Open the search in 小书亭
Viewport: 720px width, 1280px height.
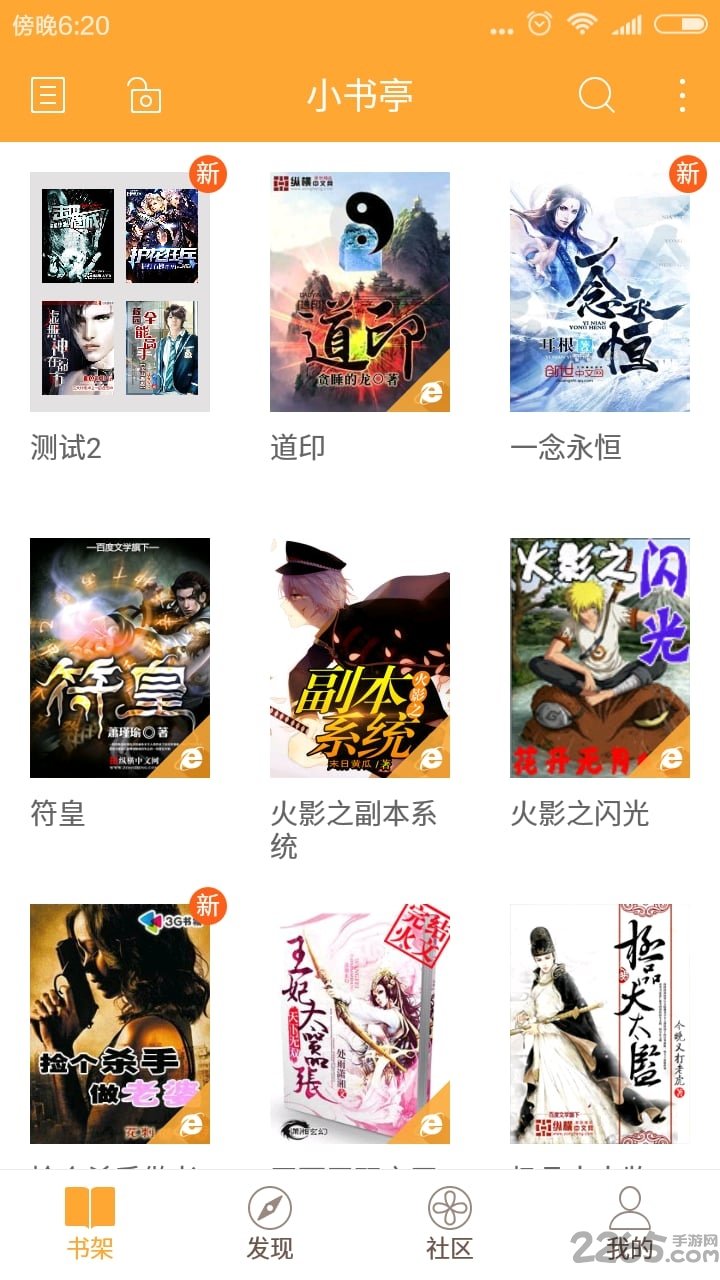pos(596,96)
